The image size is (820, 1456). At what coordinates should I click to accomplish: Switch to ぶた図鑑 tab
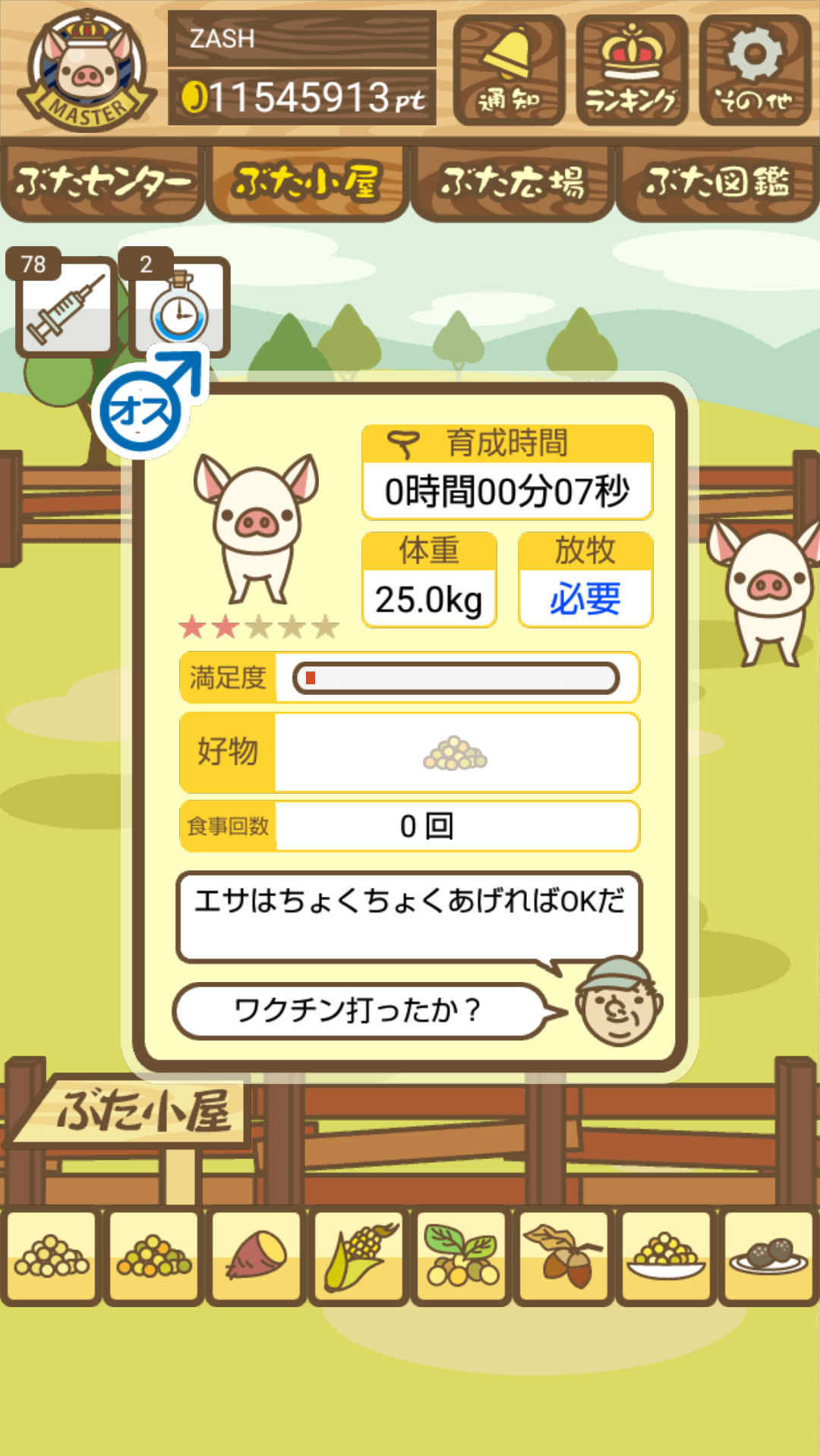coord(717,183)
